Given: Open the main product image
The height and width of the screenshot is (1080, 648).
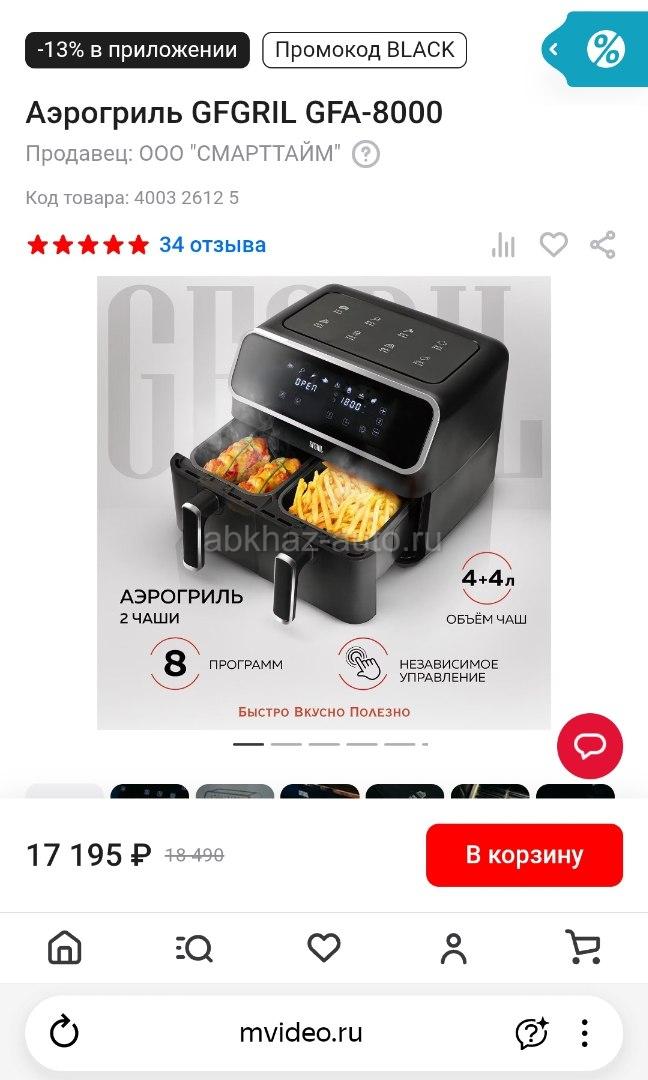Looking at the screenshot, I should [x=323, y=502].
